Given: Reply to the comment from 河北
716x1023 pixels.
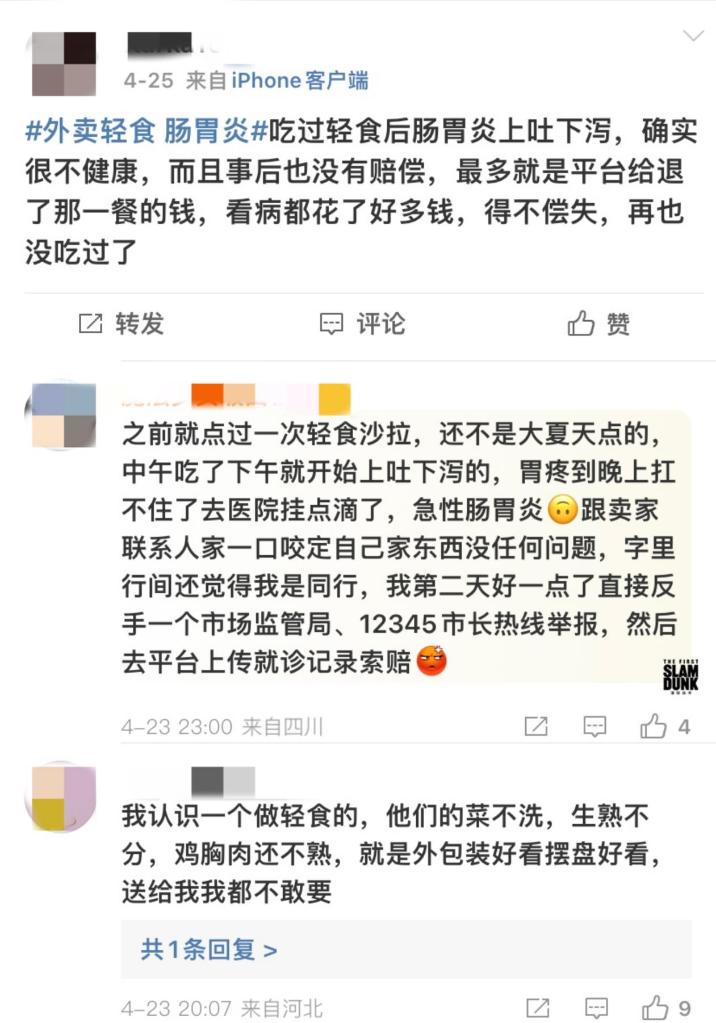Looking at the screenshot, I should (x=596, y=1007).
